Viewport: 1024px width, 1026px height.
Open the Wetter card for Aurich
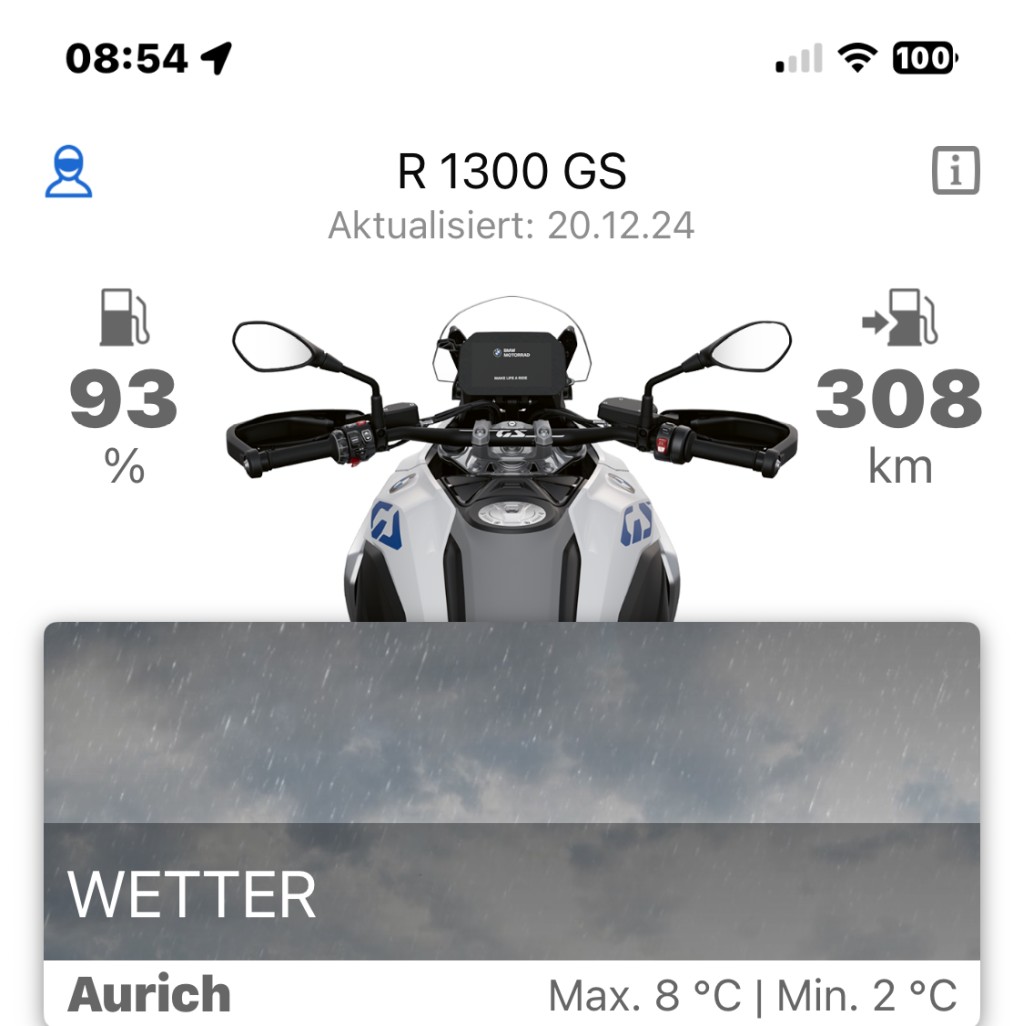(x=511, y=820)
